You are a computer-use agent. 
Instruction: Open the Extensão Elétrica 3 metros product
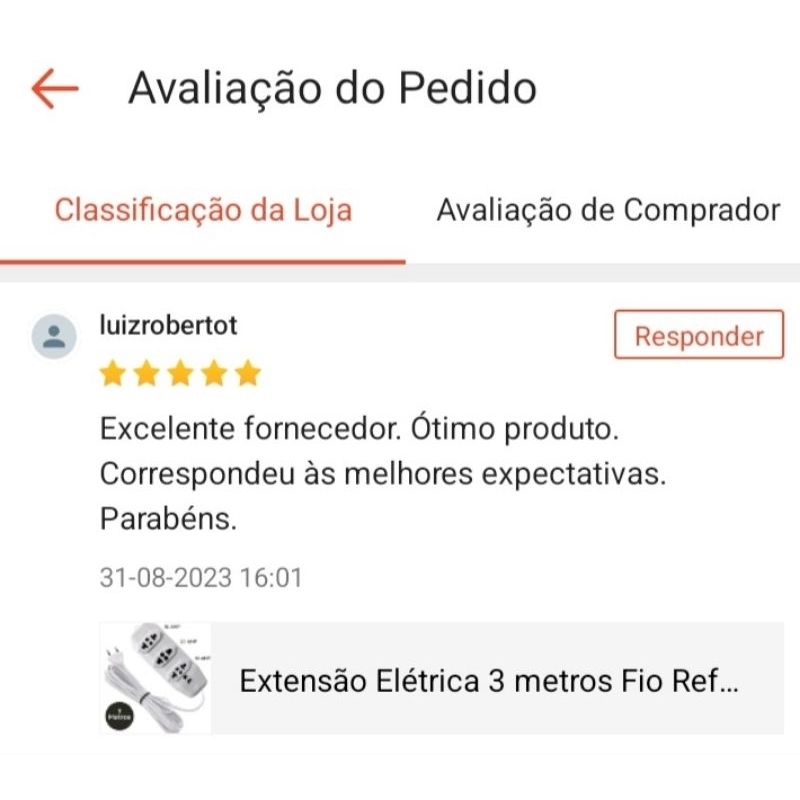[x=442, y=680]
